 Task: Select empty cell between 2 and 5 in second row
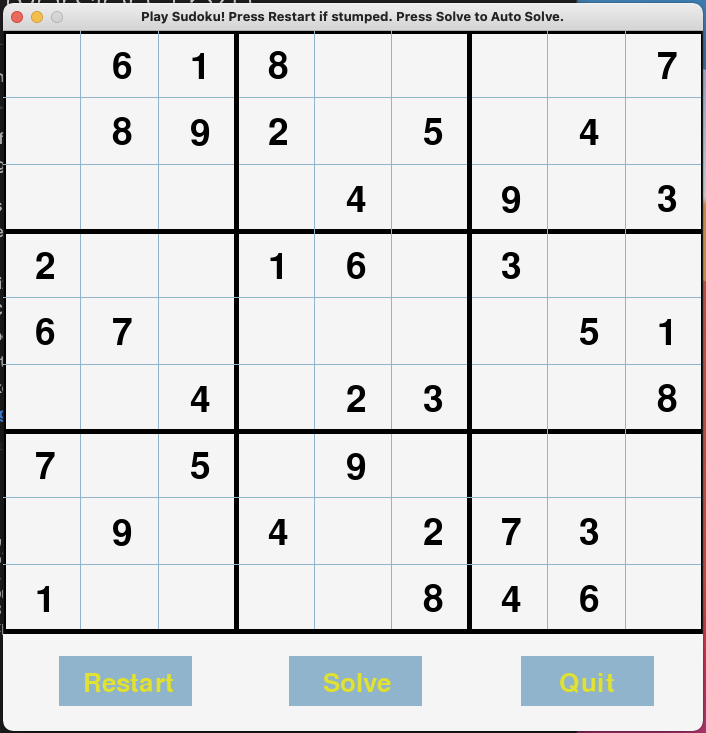pos(353,131)
